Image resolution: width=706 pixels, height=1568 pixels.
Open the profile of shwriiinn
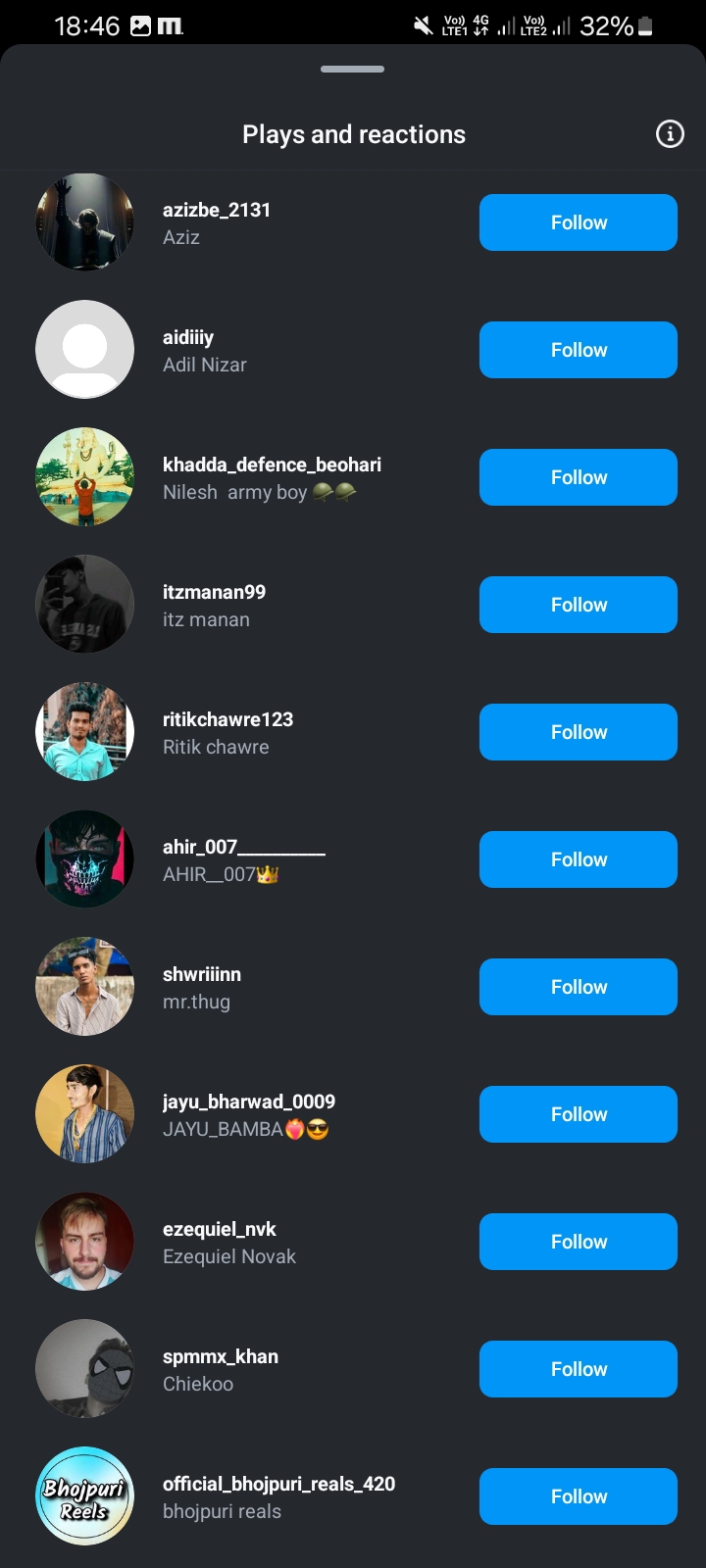point(201,974)
